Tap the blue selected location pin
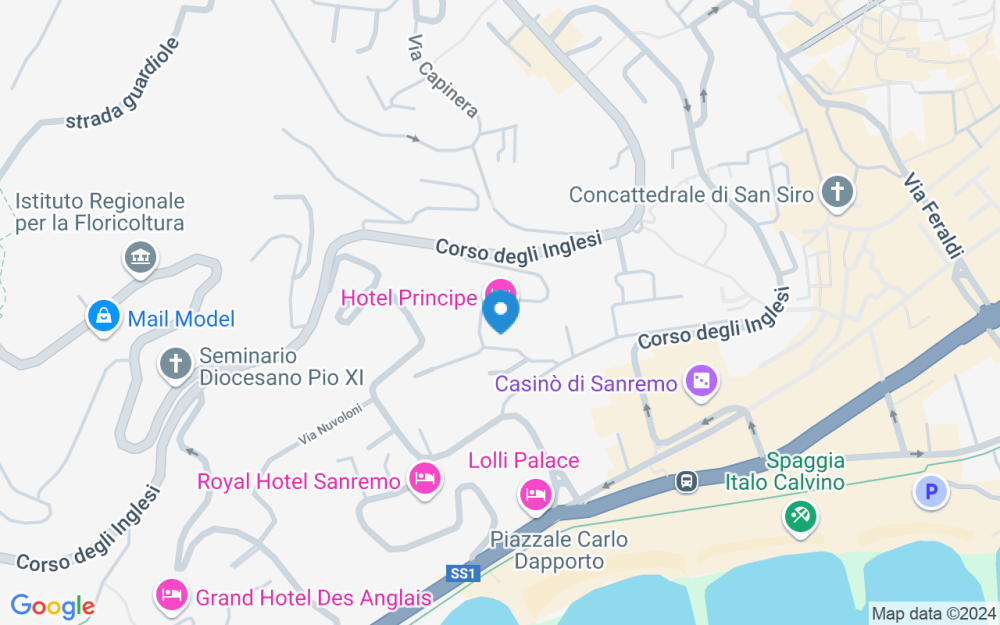 (x=501, y=313)
